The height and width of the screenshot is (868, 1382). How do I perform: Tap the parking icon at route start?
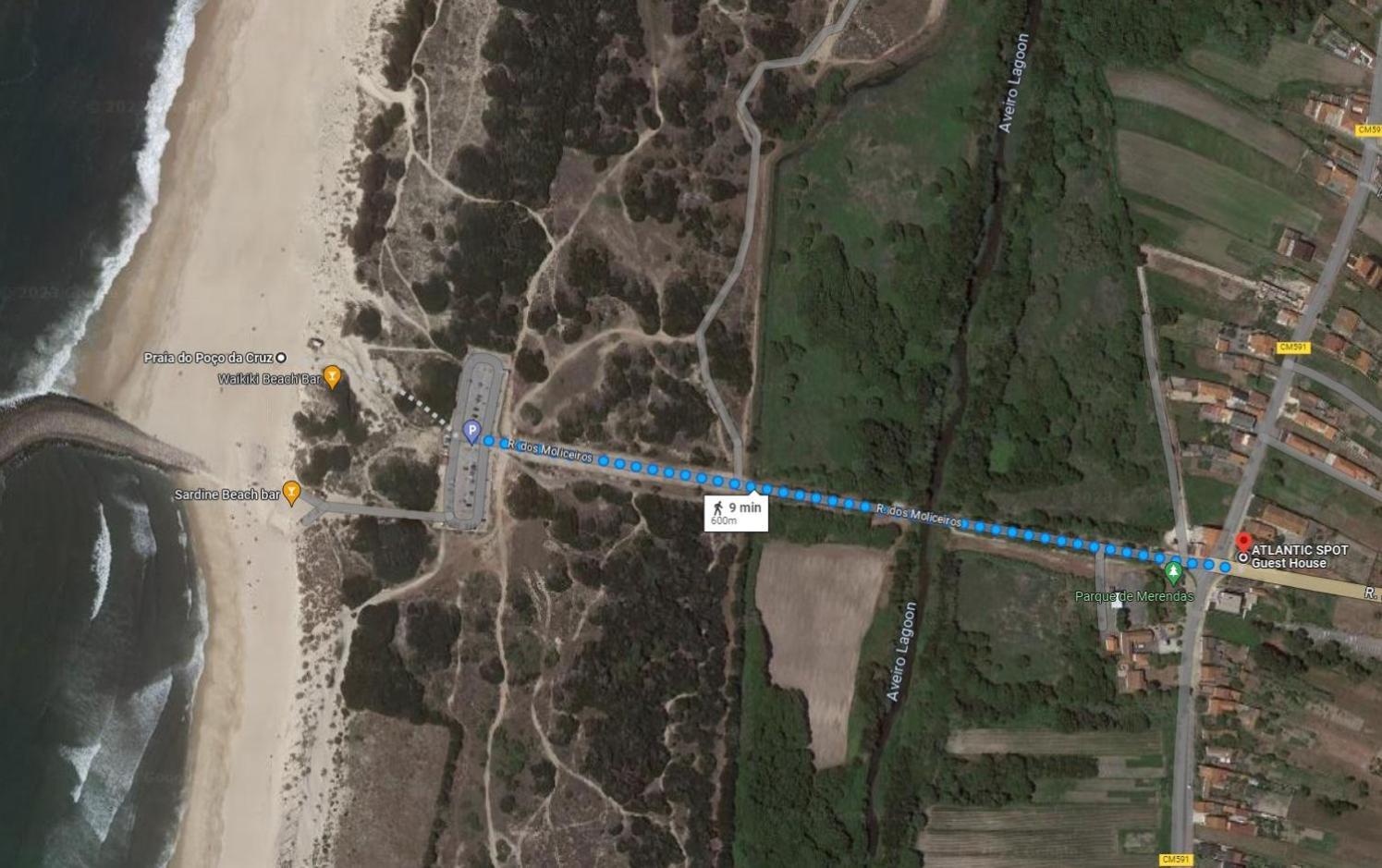click(471, 431)
